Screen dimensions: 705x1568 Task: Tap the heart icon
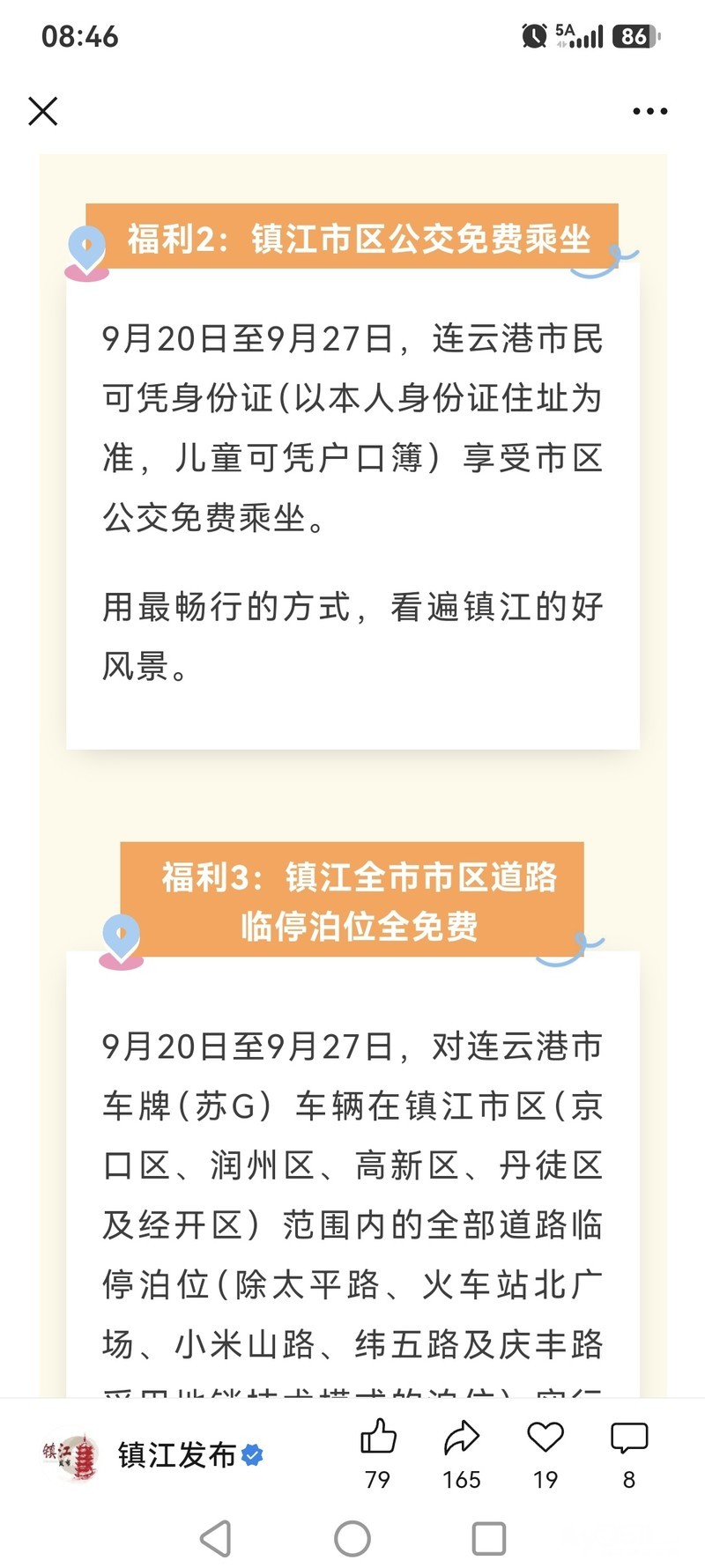[x=545, y=1438]
